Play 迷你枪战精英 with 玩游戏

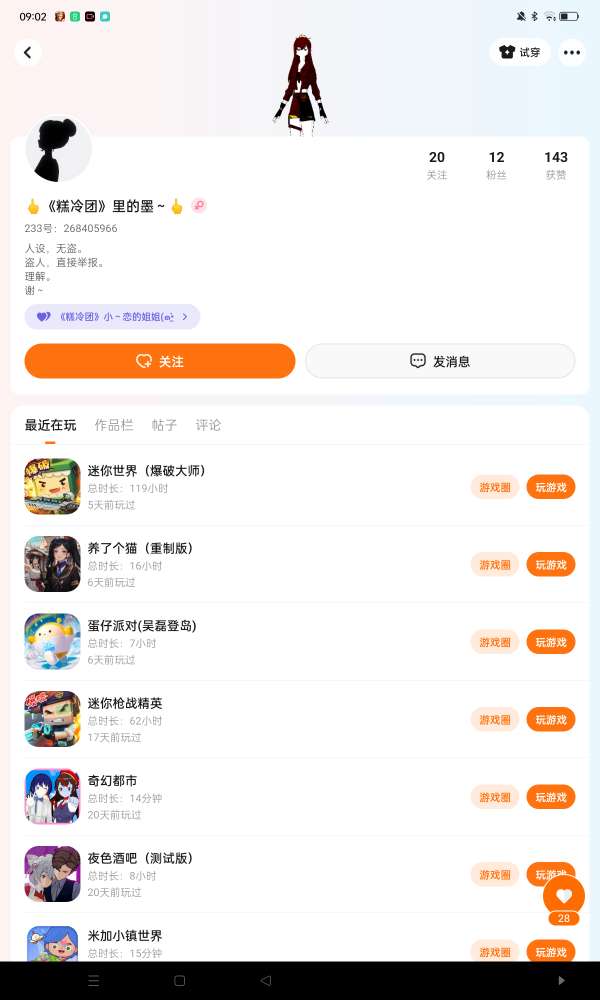551,720
